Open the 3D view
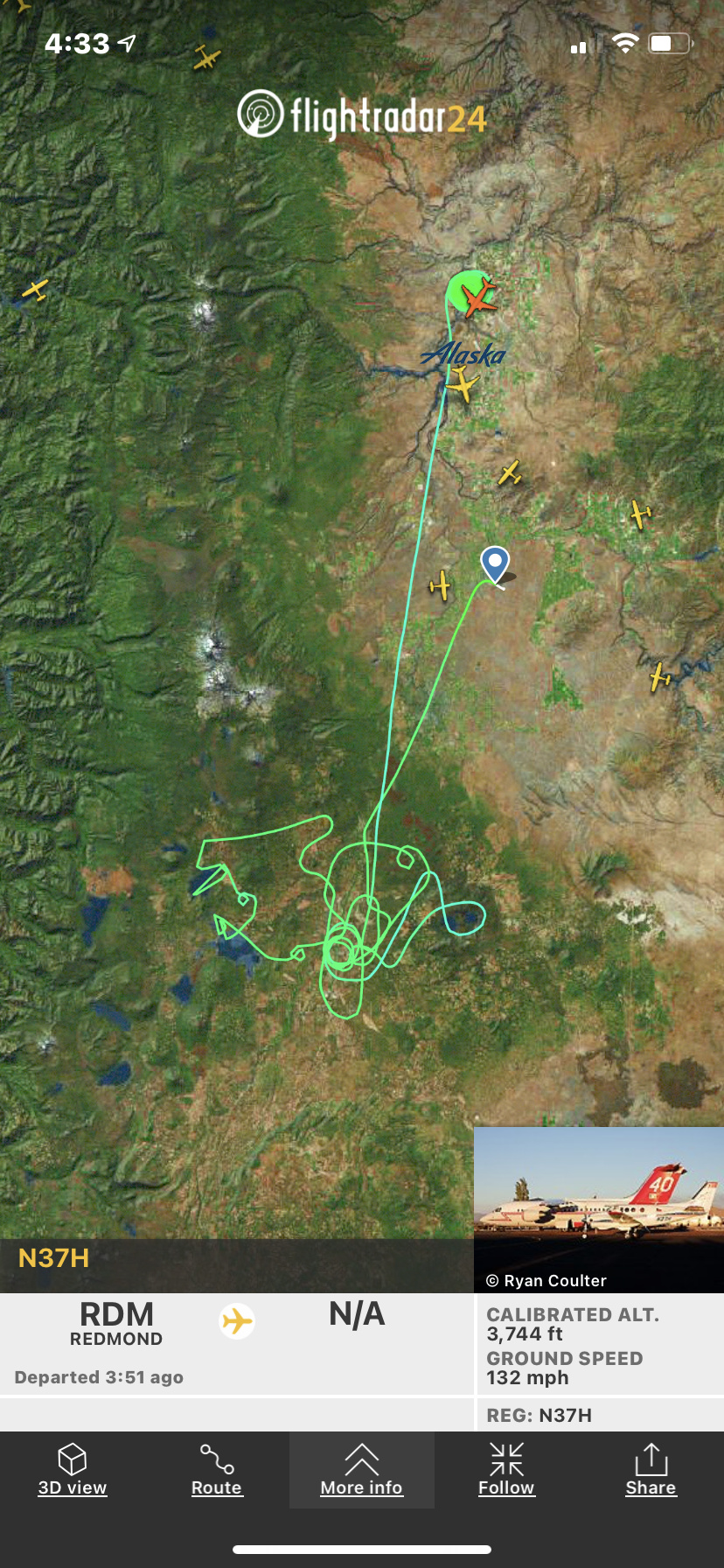 (x=73, y=1469)
